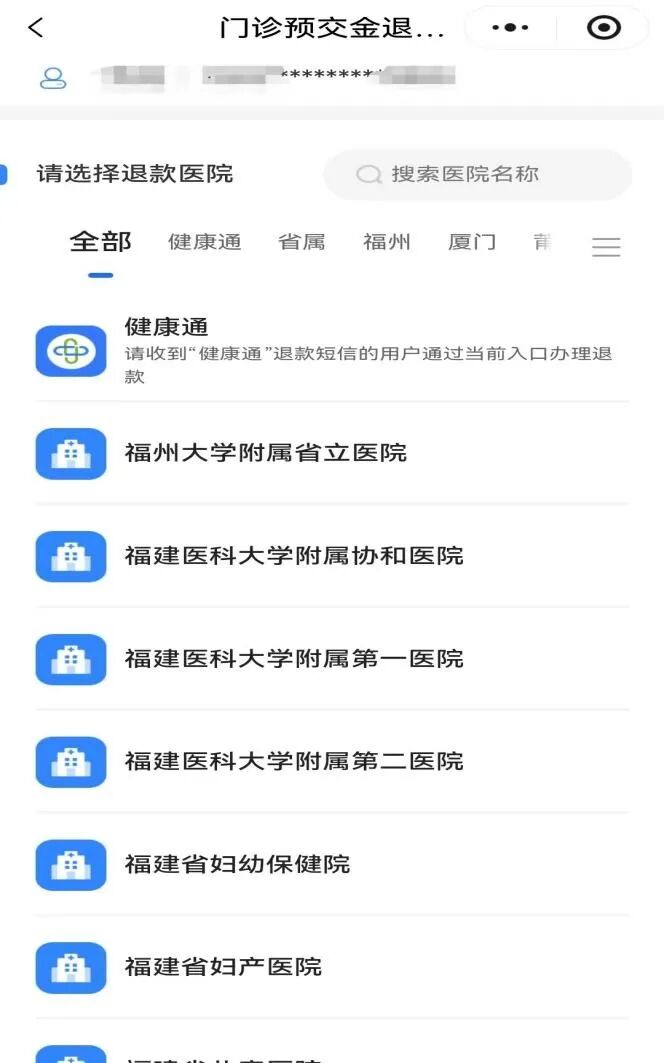Open 福建医科大学附属第一医院
Viewport: 664px width, 1063px height.
(x=293, y=659)
